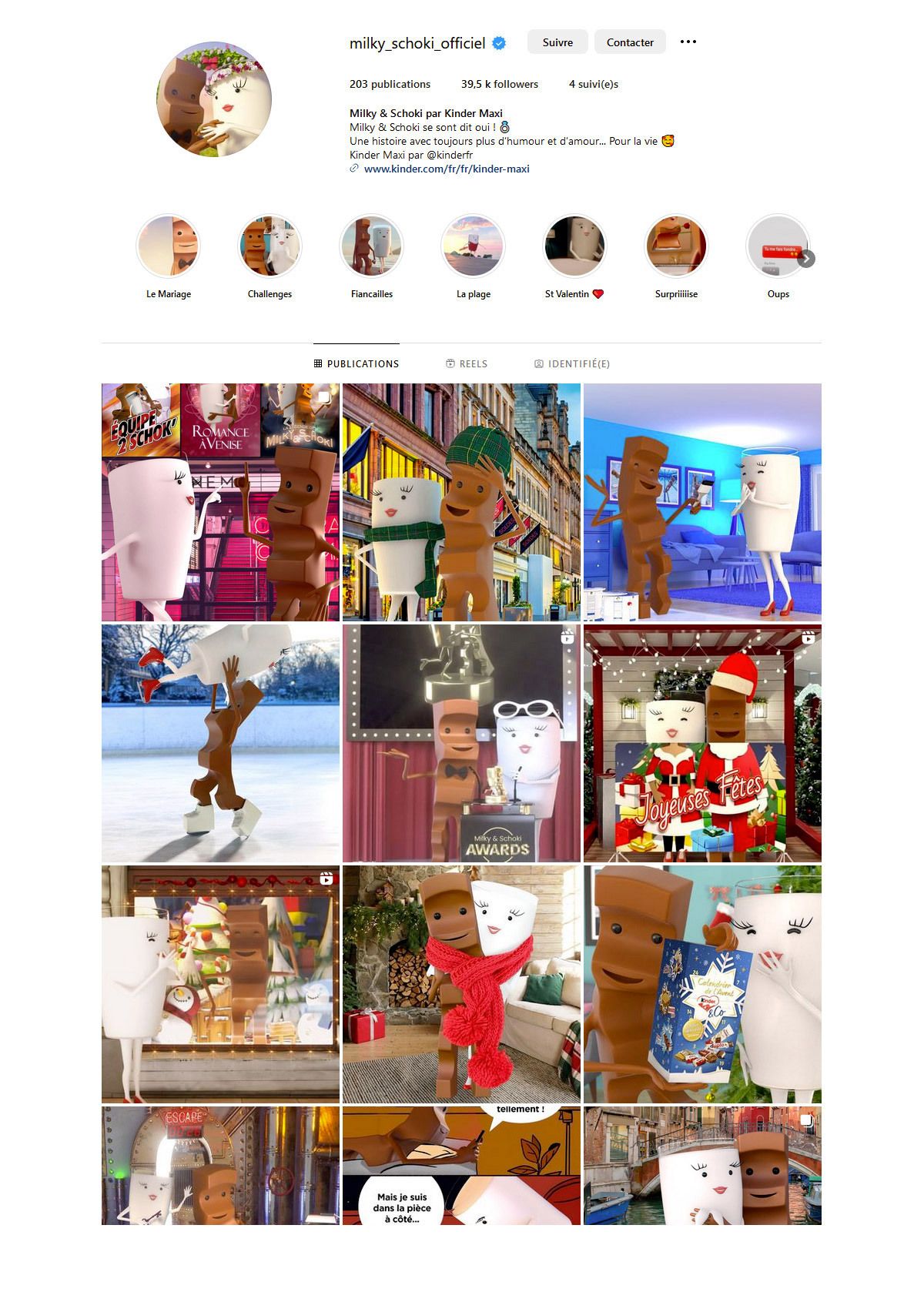Switch to the Identifié(e) tab
The image size is (924, 1302).
pos(572,363)
